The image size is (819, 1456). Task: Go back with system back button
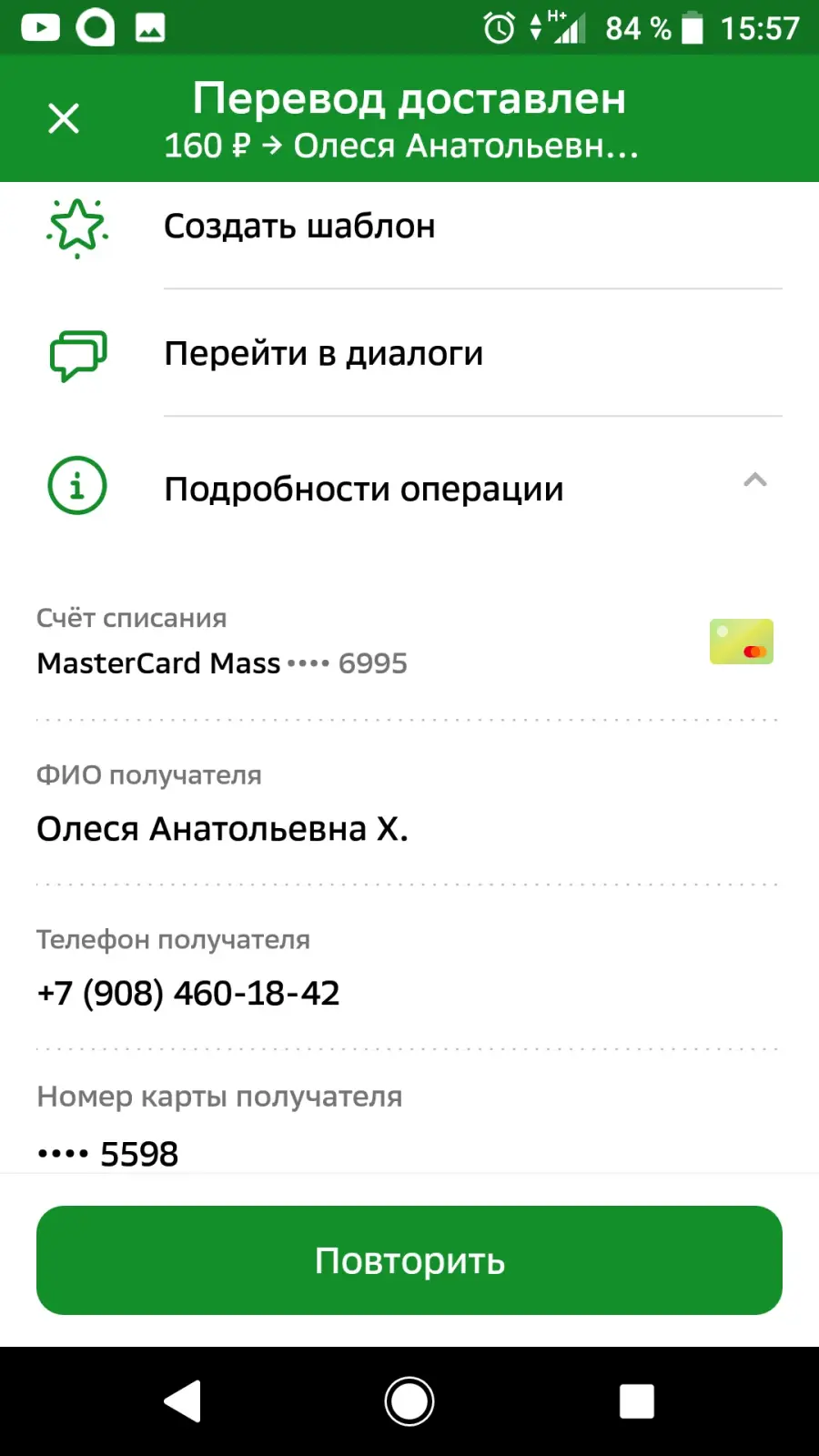183,1401
